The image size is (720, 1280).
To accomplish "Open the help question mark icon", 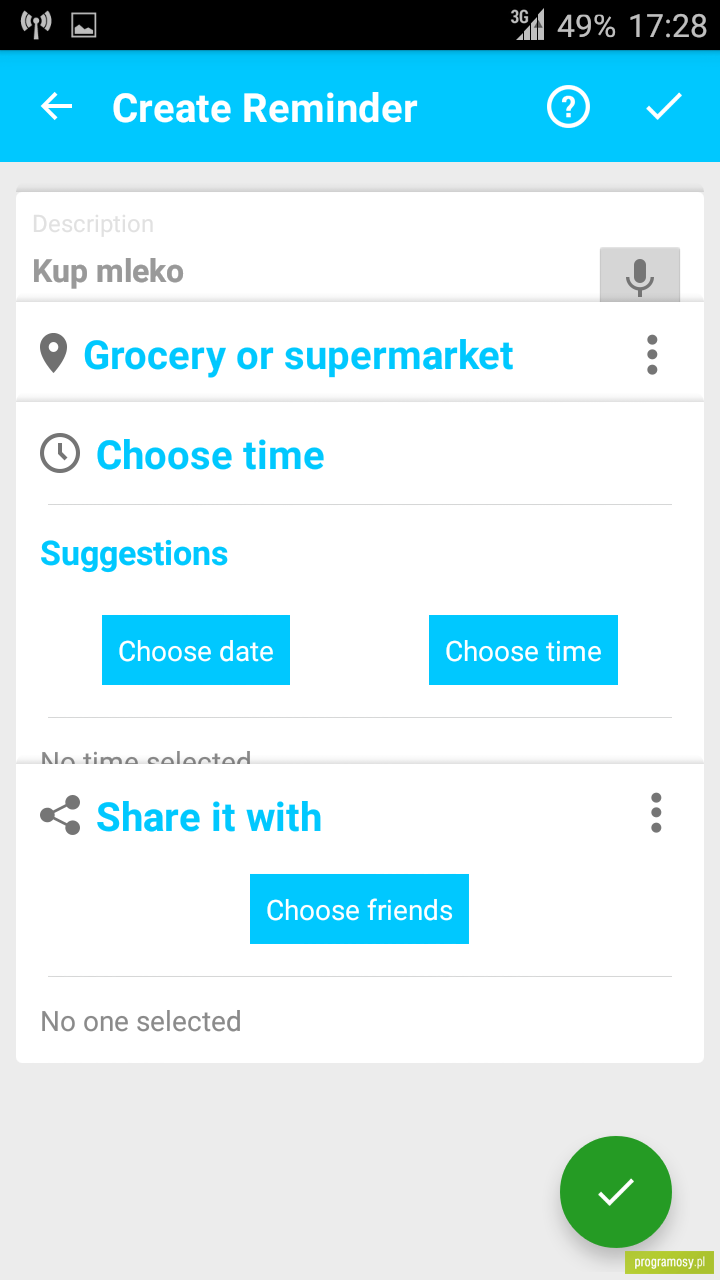I will click(568, 107).
